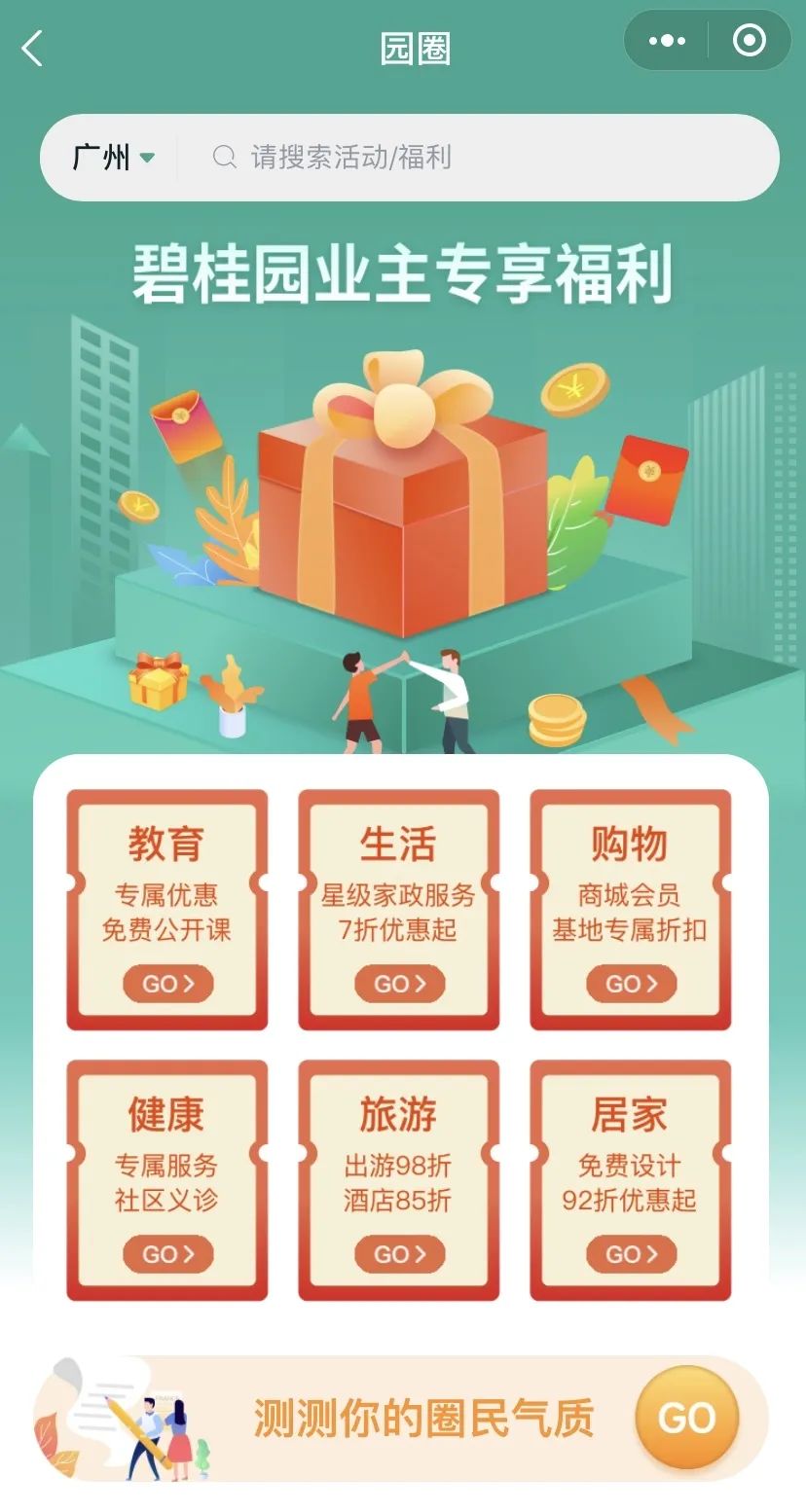Open the mini program more options menu
This screenshot has height=1512, width=806.
pos(667,41)
